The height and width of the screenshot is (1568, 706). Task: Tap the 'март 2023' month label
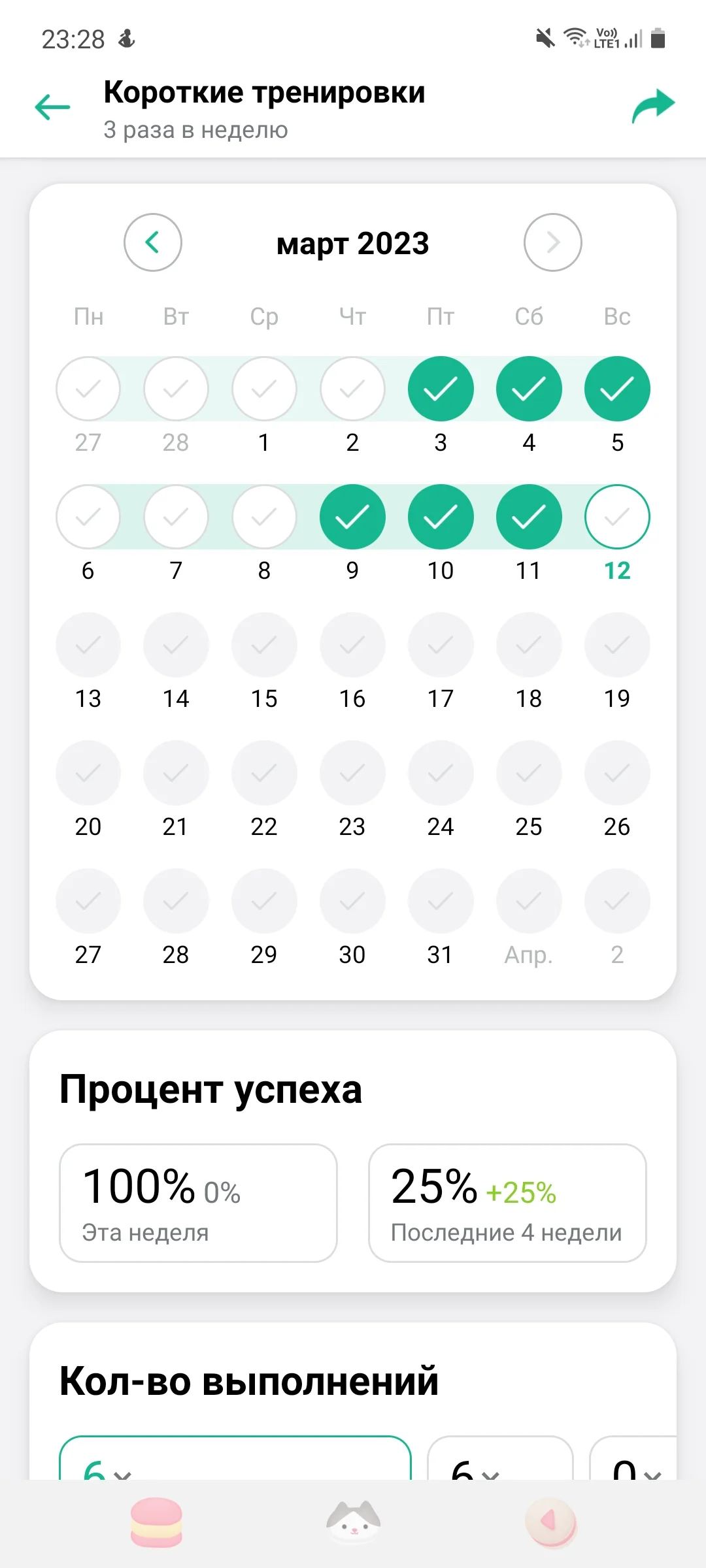[352, 243]
